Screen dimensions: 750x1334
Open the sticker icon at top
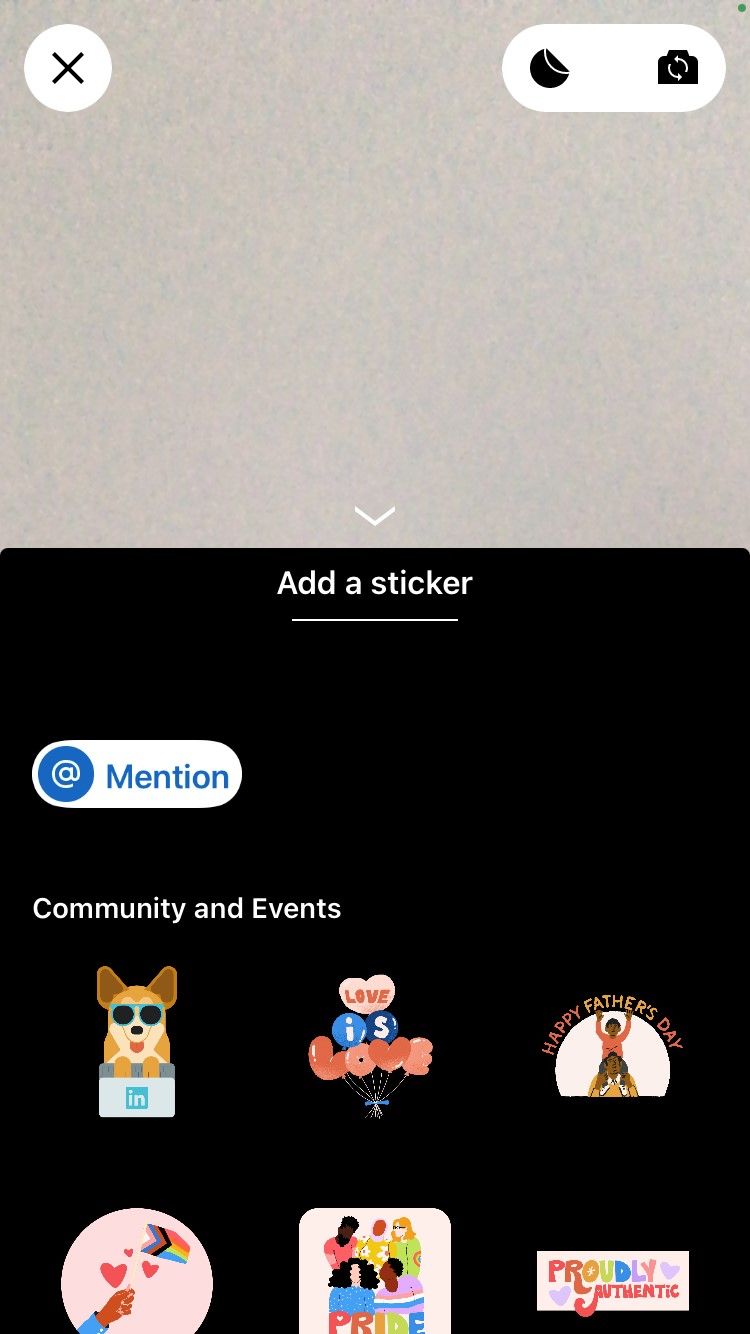click(x=549, y=68)
